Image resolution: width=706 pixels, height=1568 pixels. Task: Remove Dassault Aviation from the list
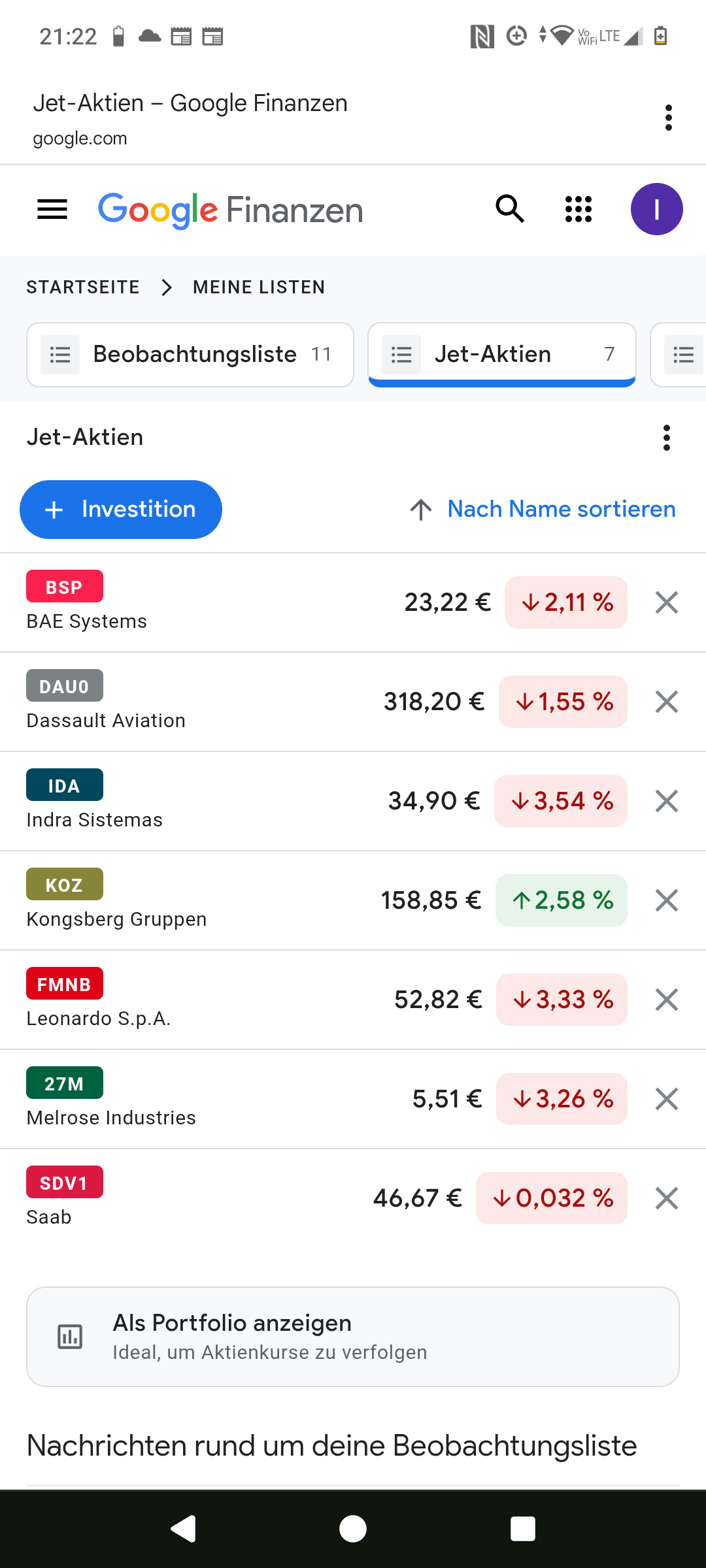pyautogui.click(x=667, y=702)
